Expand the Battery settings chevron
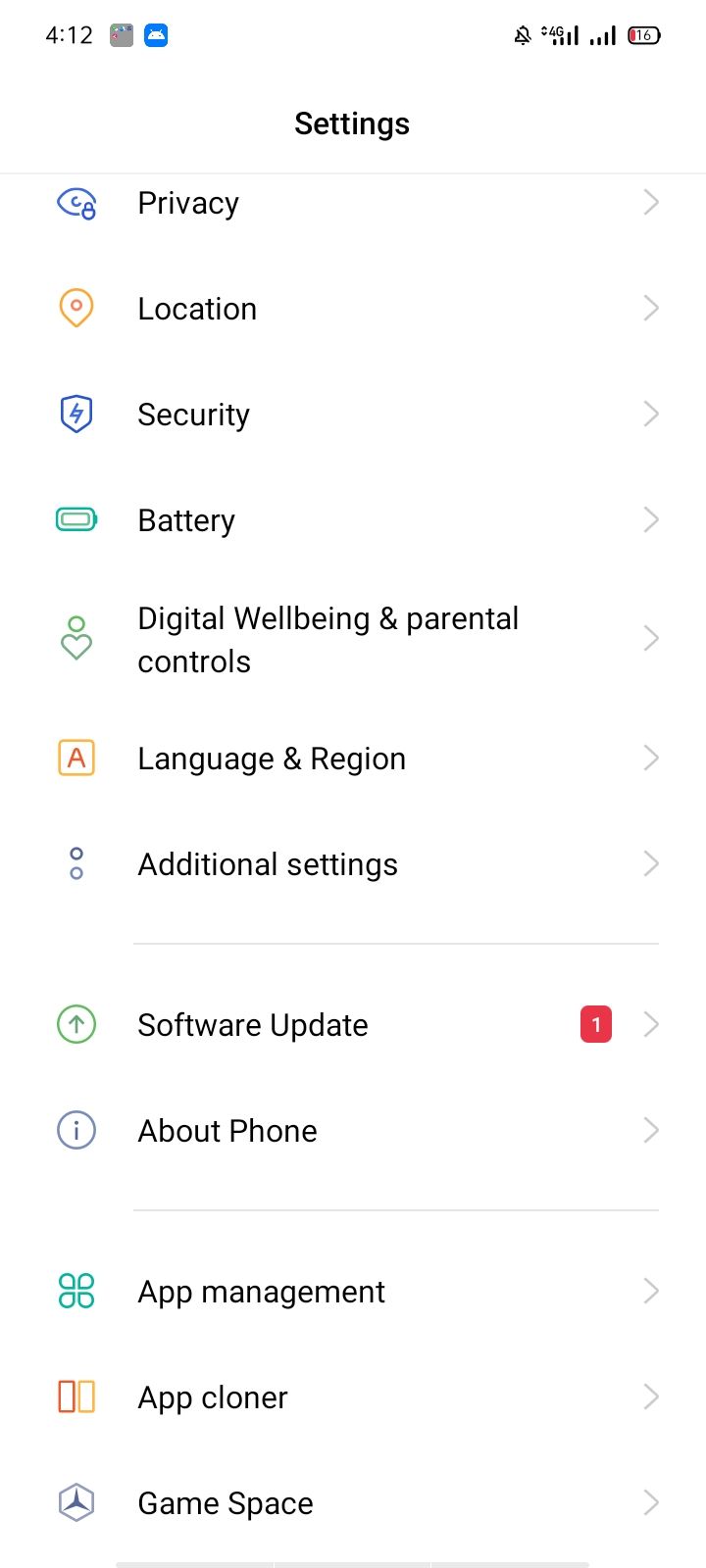Image resolution: width=706 pixels, height=1568 pixels. coord(651,520)
